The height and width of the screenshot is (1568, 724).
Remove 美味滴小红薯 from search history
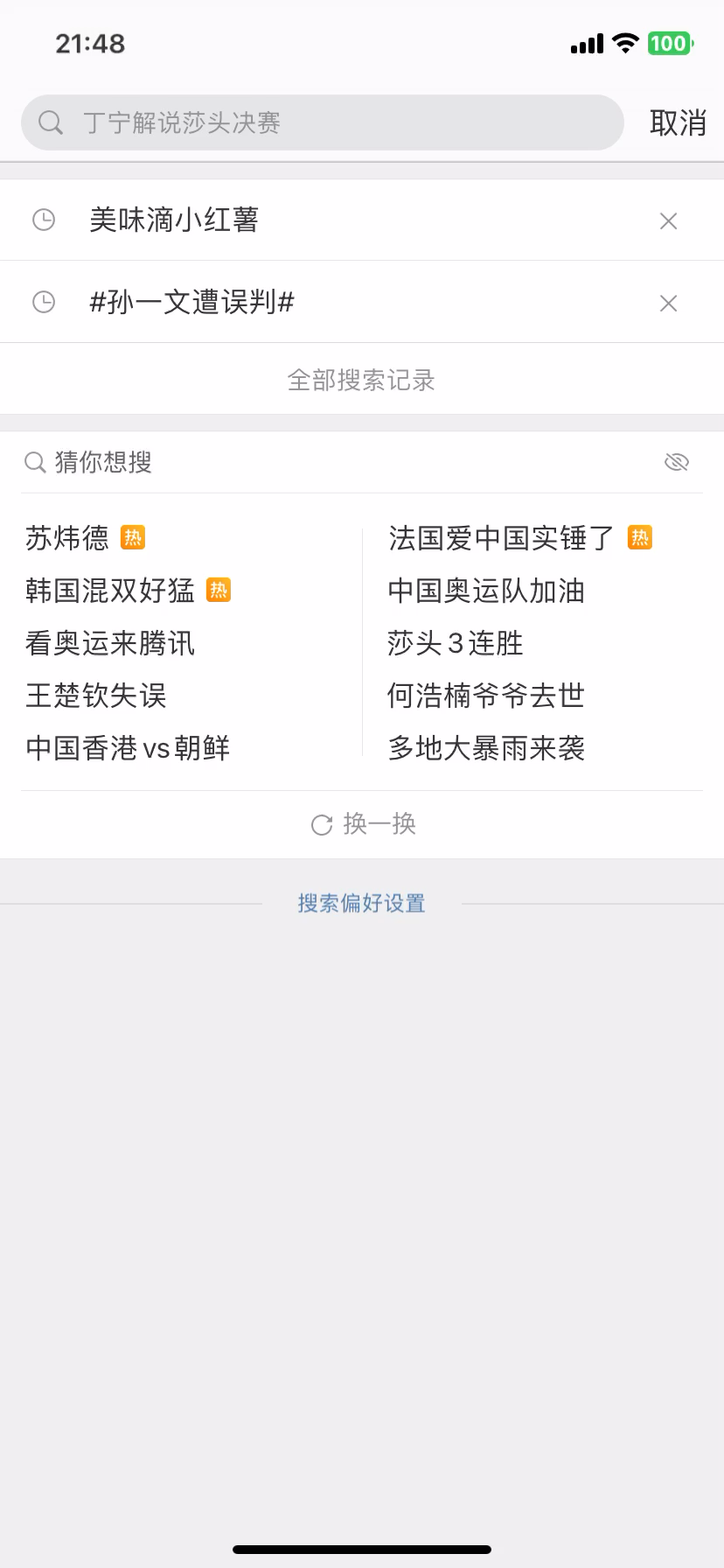tap(668, 221)
